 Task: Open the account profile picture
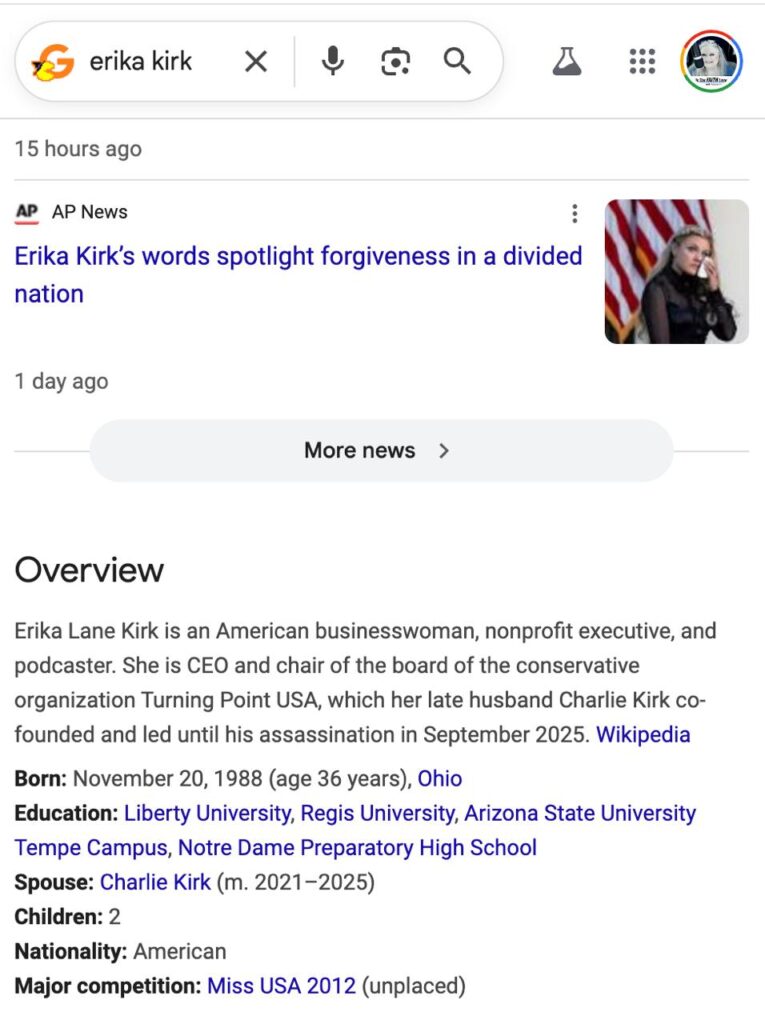point(711,62)
